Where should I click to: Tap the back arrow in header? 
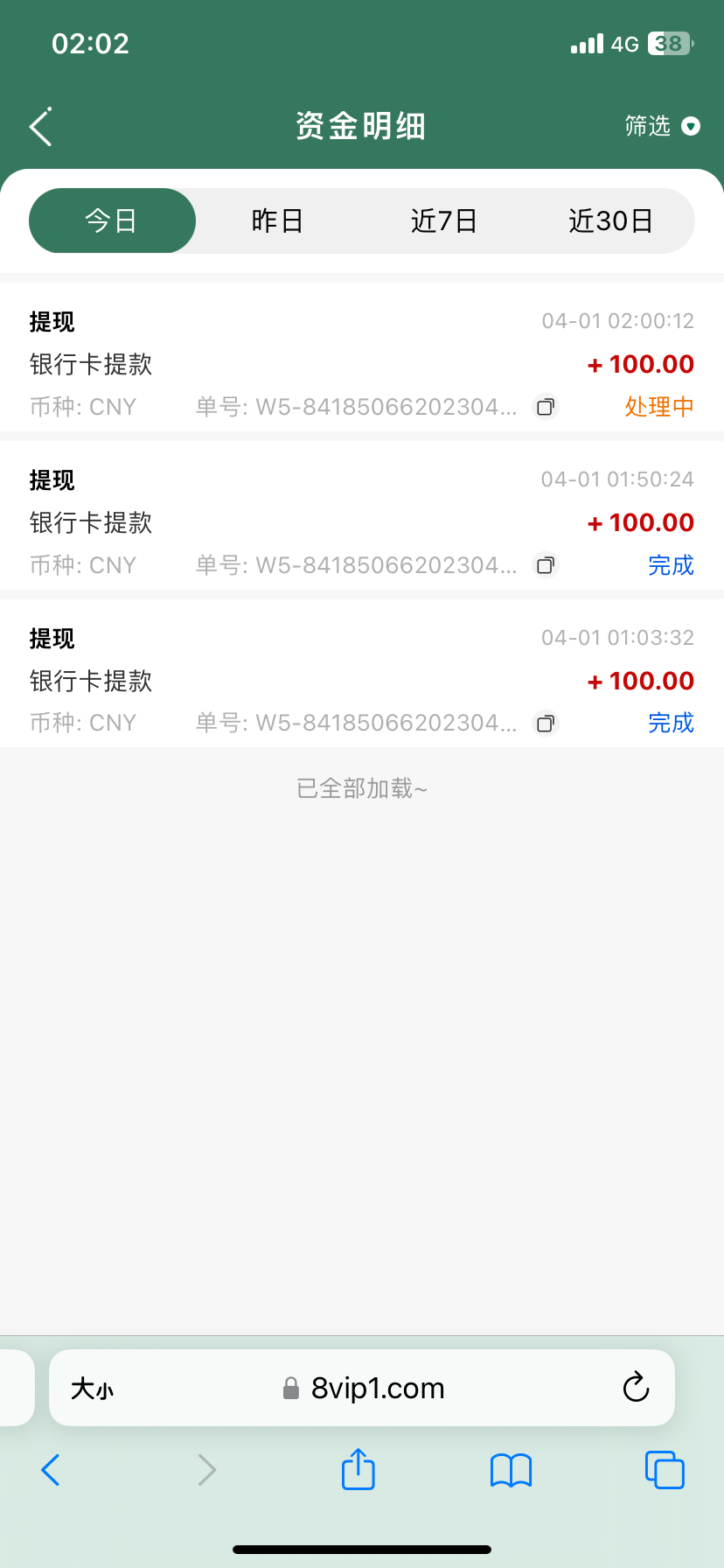[x=40, y=126]
